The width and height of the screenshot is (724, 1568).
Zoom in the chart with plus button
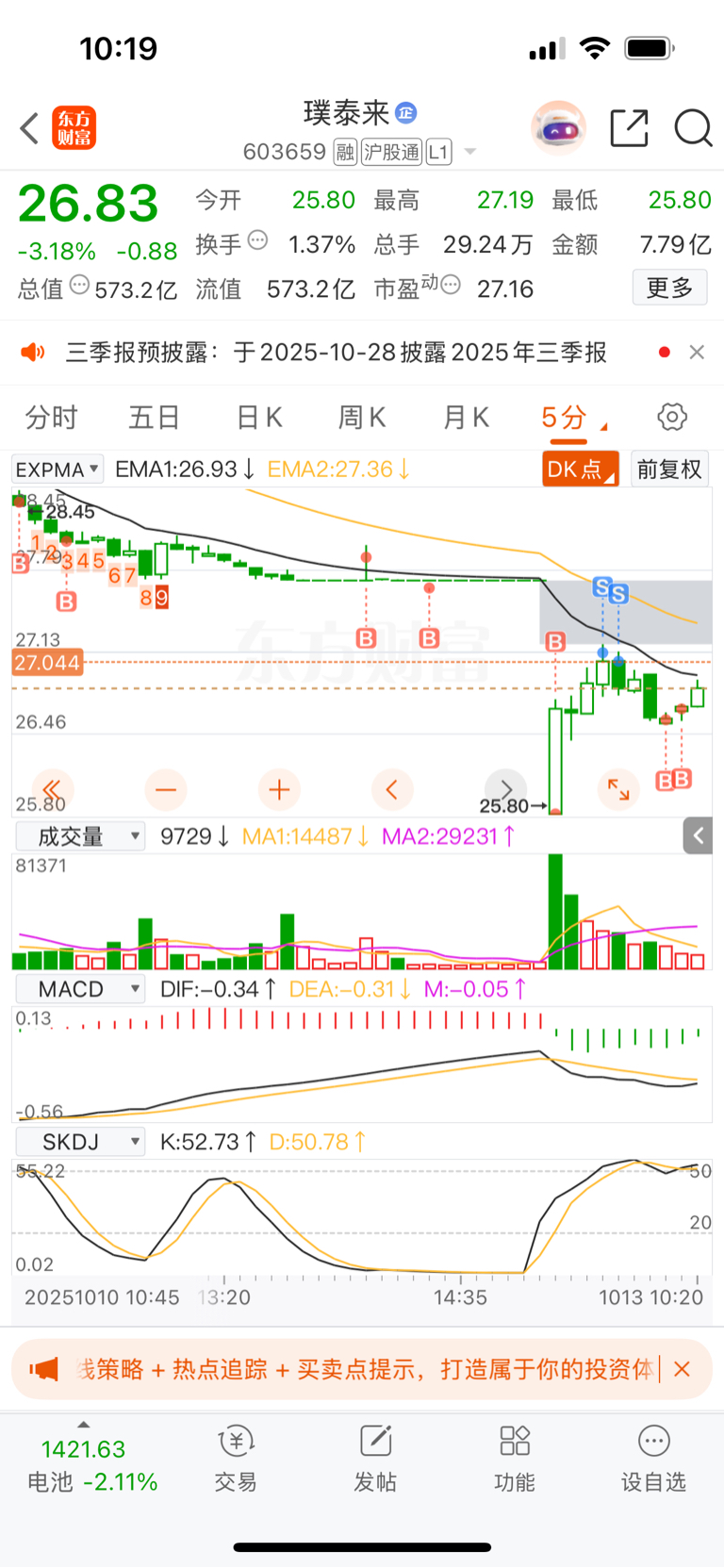(279, 789)
